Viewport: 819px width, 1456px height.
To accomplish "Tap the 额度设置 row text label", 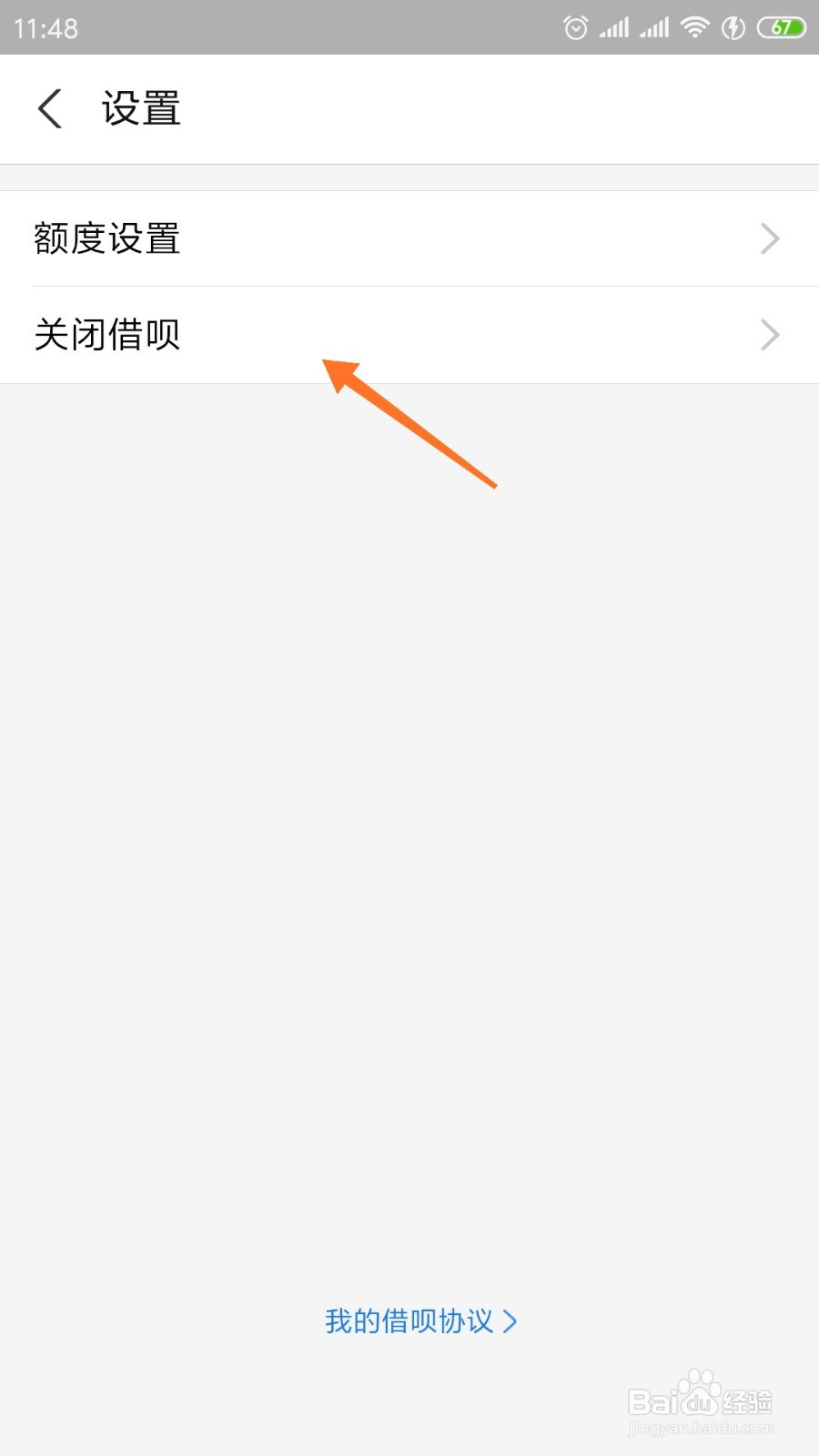I will click(x=106, y=238).
